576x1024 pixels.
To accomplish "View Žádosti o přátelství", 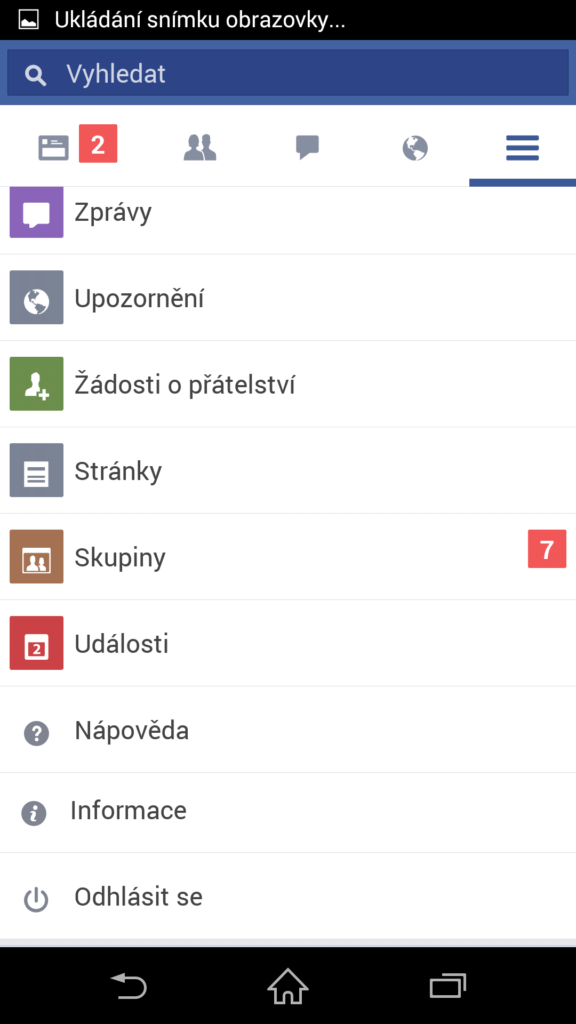I will tap(288, 384).
